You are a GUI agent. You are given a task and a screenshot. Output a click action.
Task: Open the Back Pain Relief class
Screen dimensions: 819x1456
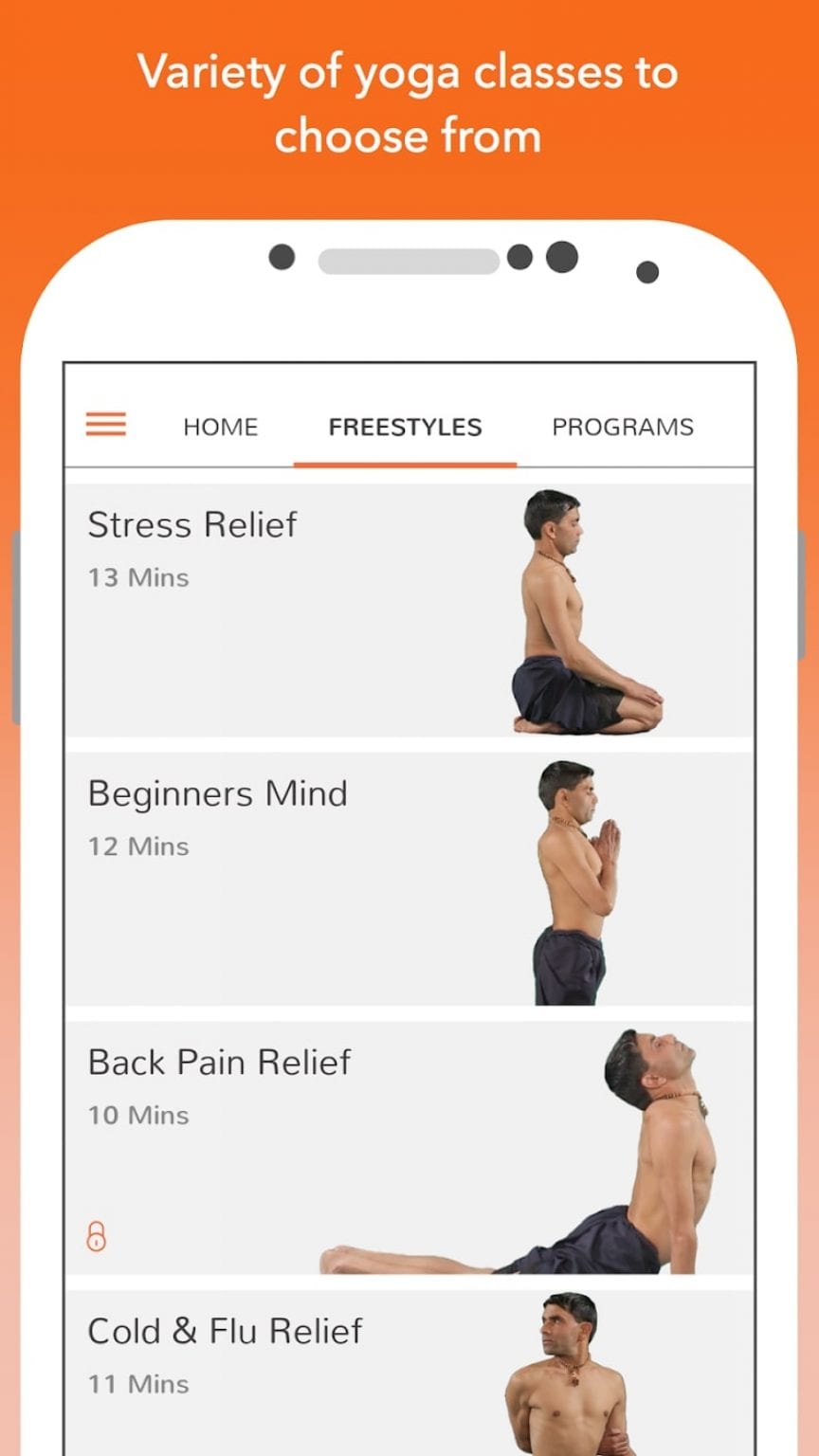(219, 1062)
